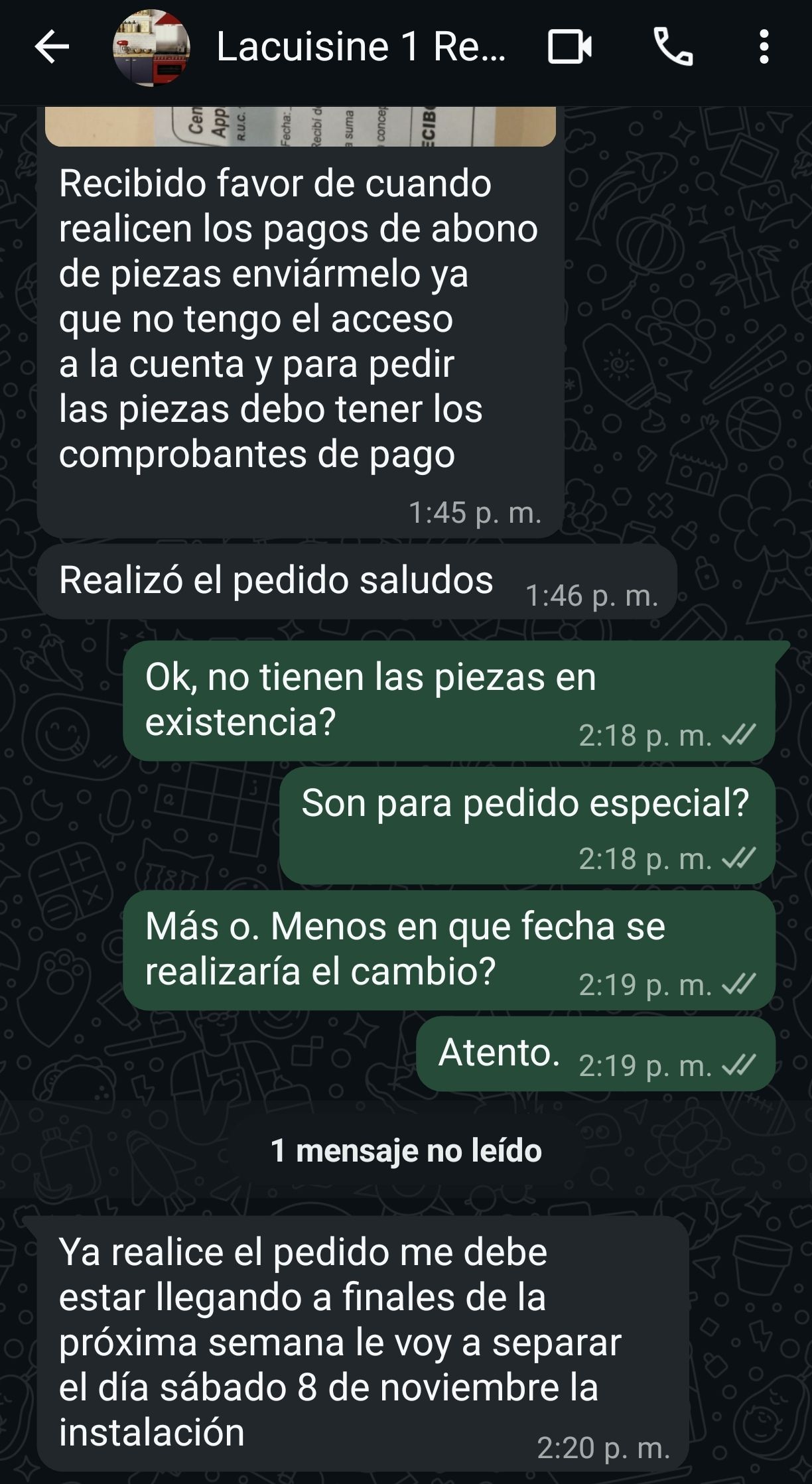Open Lacuisine 1 profile picture

[151, 48]
